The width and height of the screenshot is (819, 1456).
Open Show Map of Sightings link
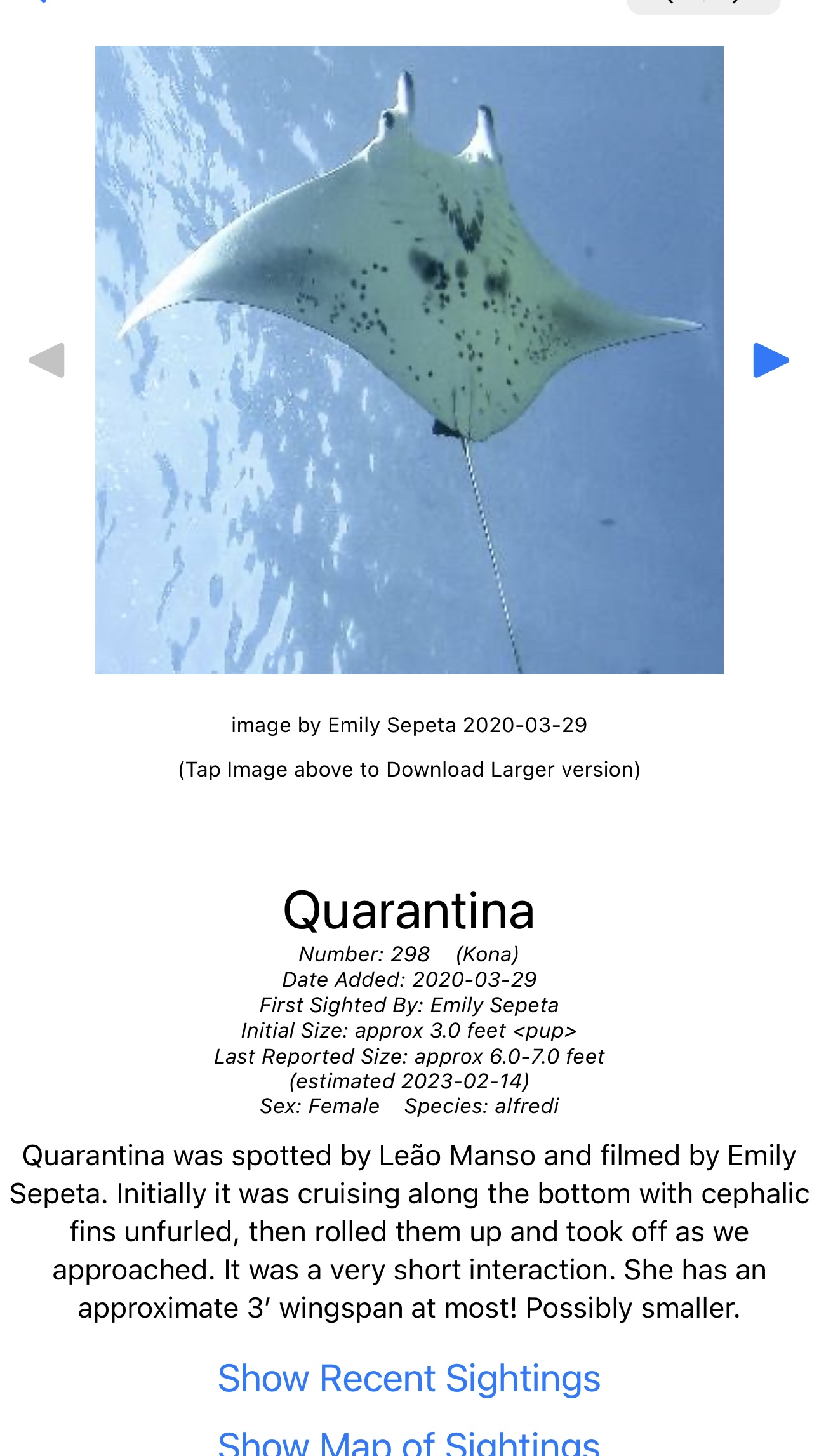tap(409, 1443)
